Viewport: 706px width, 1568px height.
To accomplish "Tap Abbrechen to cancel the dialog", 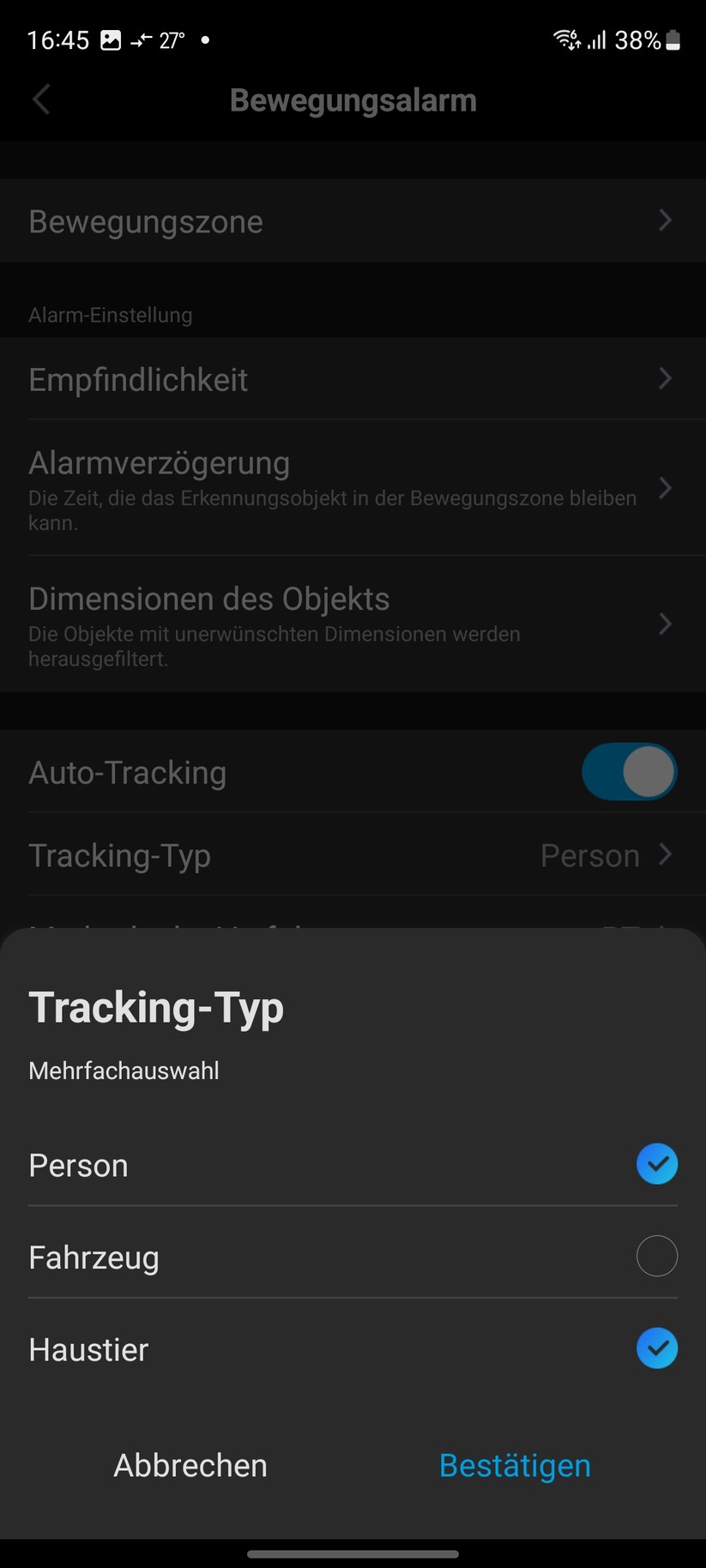I will [x=190, y=1465].
